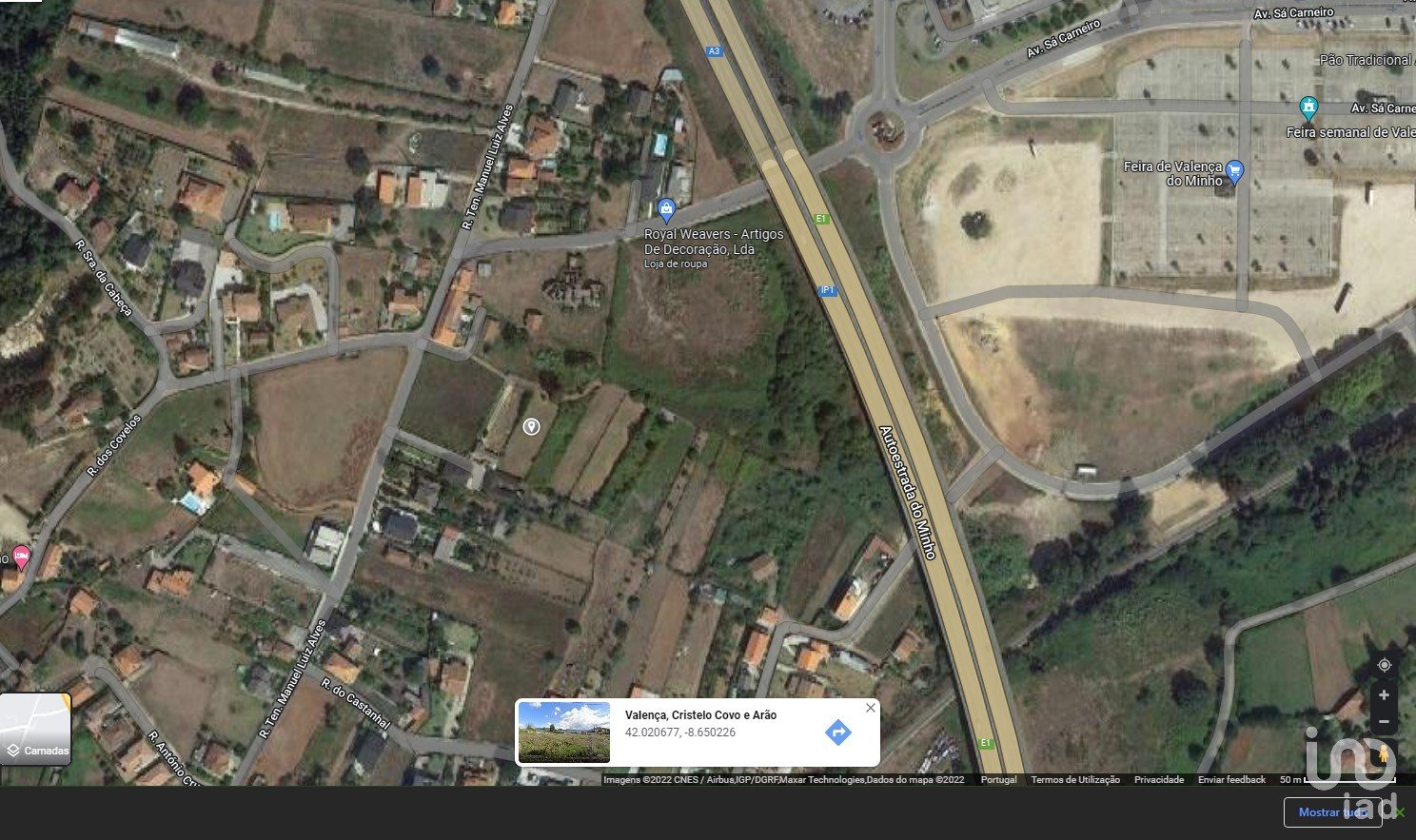Open the Camadas layers switcher
1416x840 pixels.
click(x=35, y=730)
